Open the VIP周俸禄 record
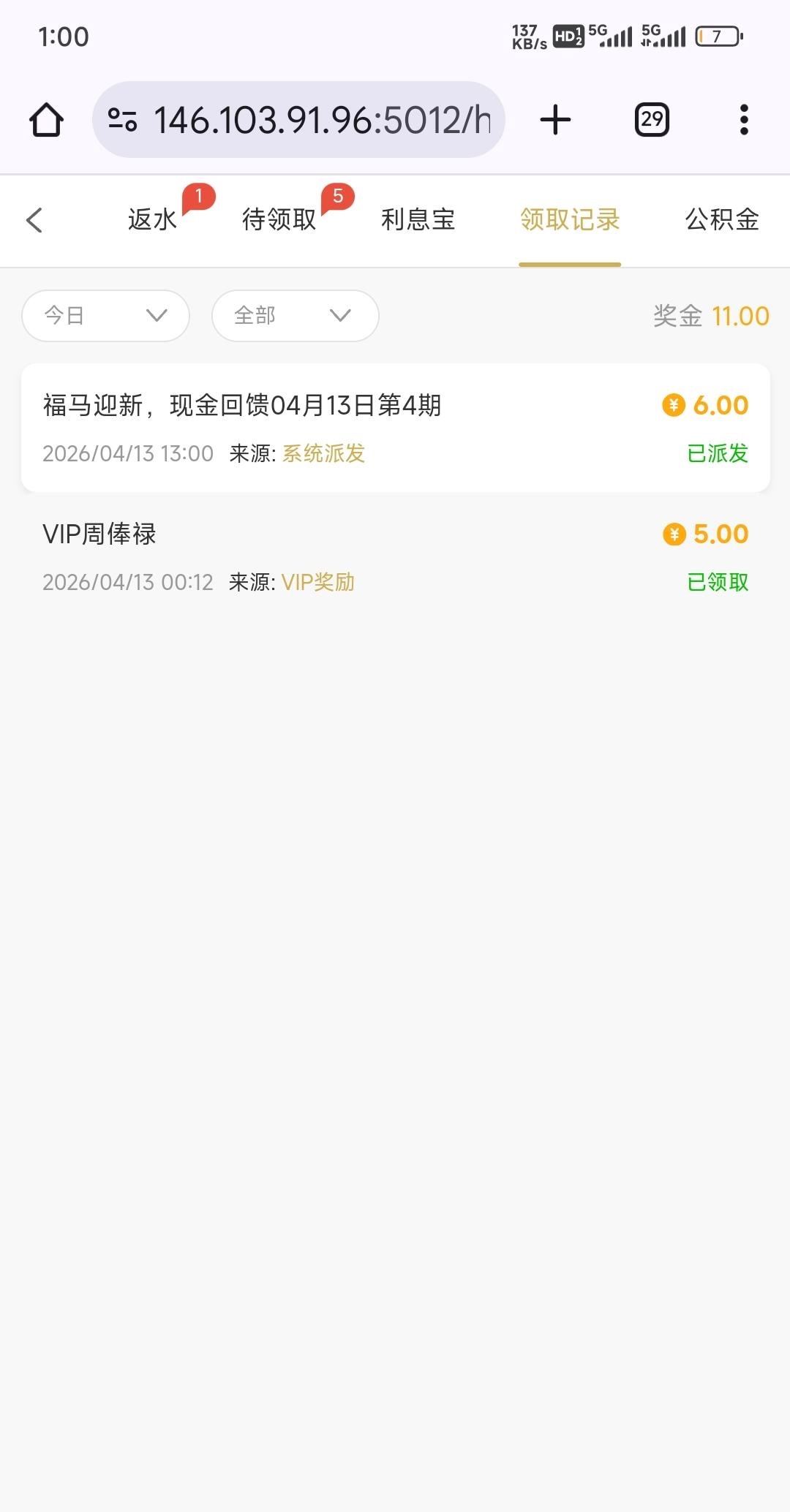Image resolution: width=790 pixels, height=1512 pixels. coord(395,556)
